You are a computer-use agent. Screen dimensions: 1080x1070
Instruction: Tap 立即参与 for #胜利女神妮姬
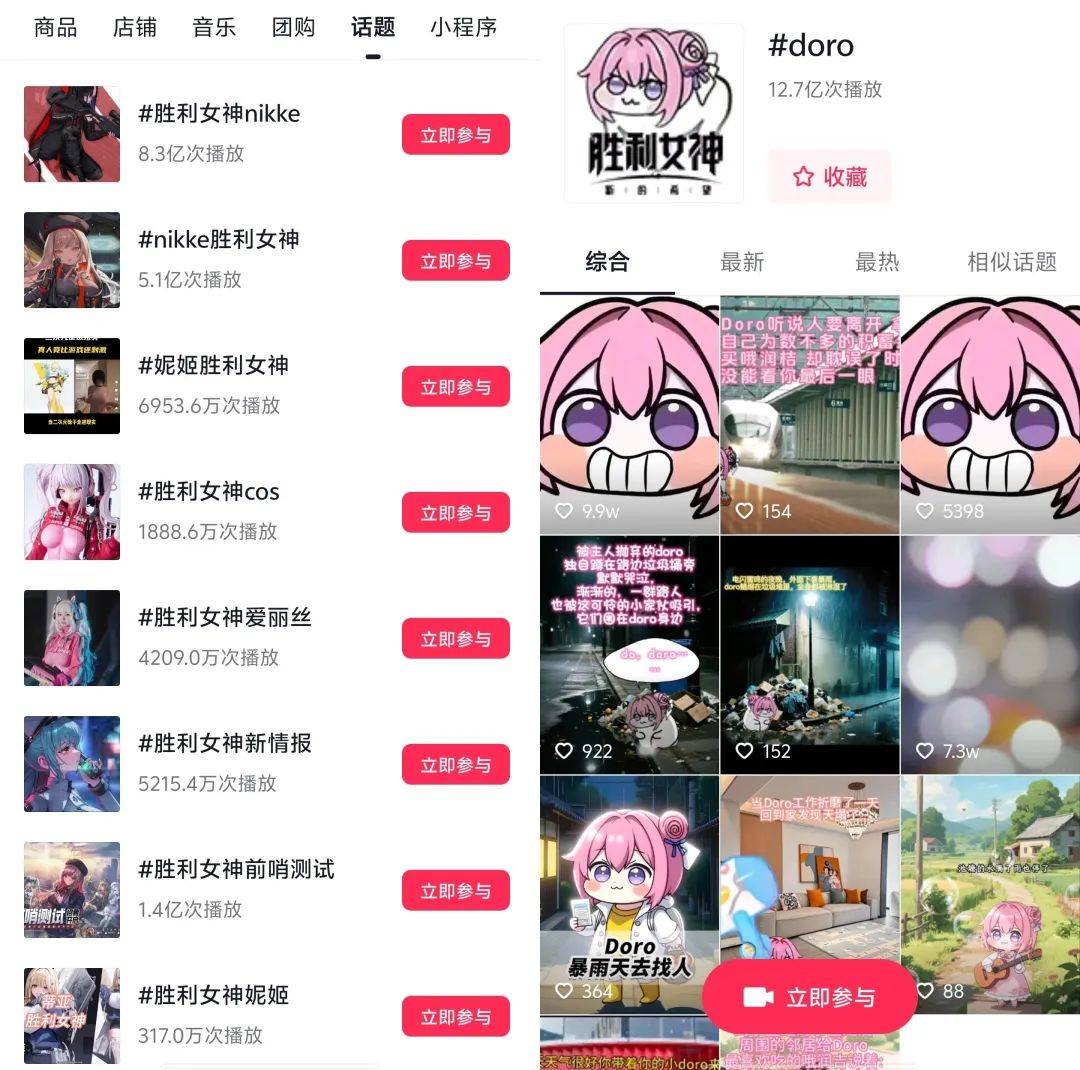tap(455, 1017)
